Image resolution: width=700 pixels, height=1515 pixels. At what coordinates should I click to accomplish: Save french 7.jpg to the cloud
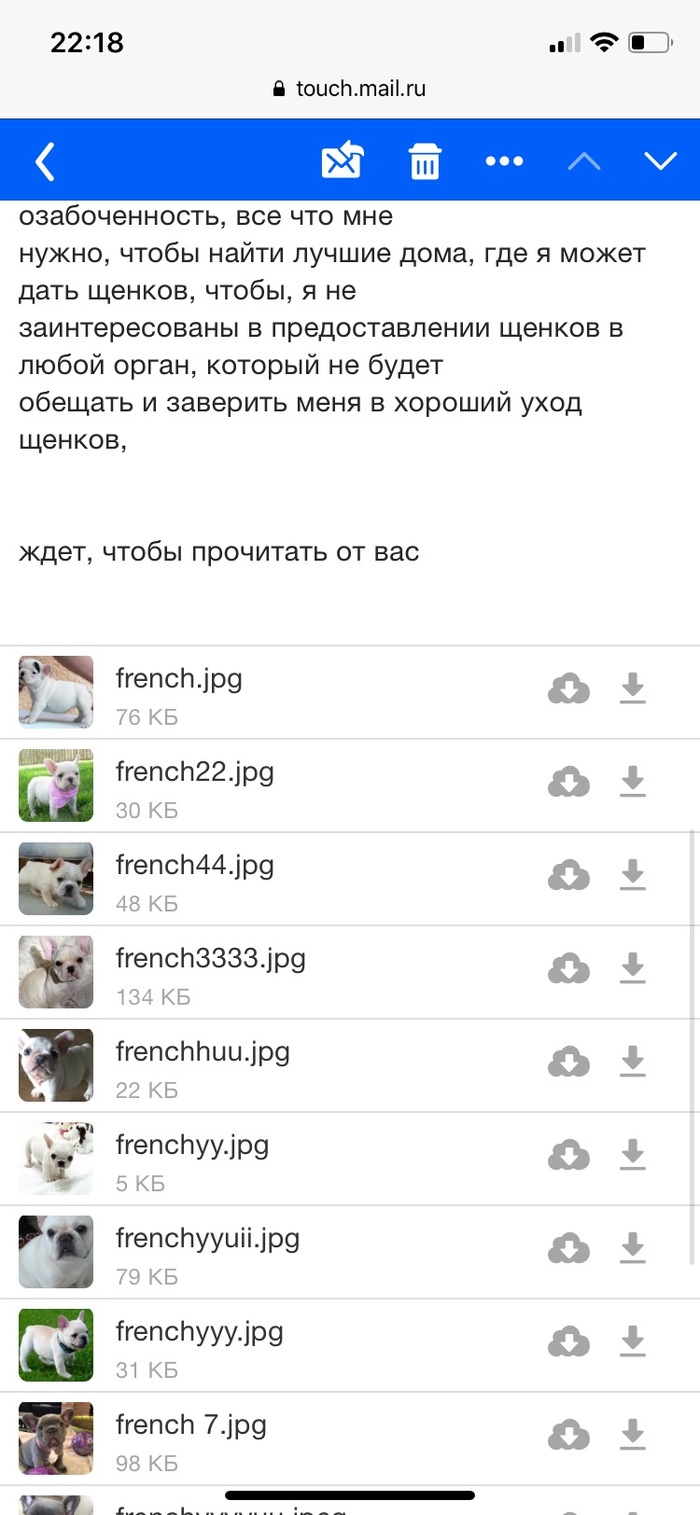pos(568,1435)
